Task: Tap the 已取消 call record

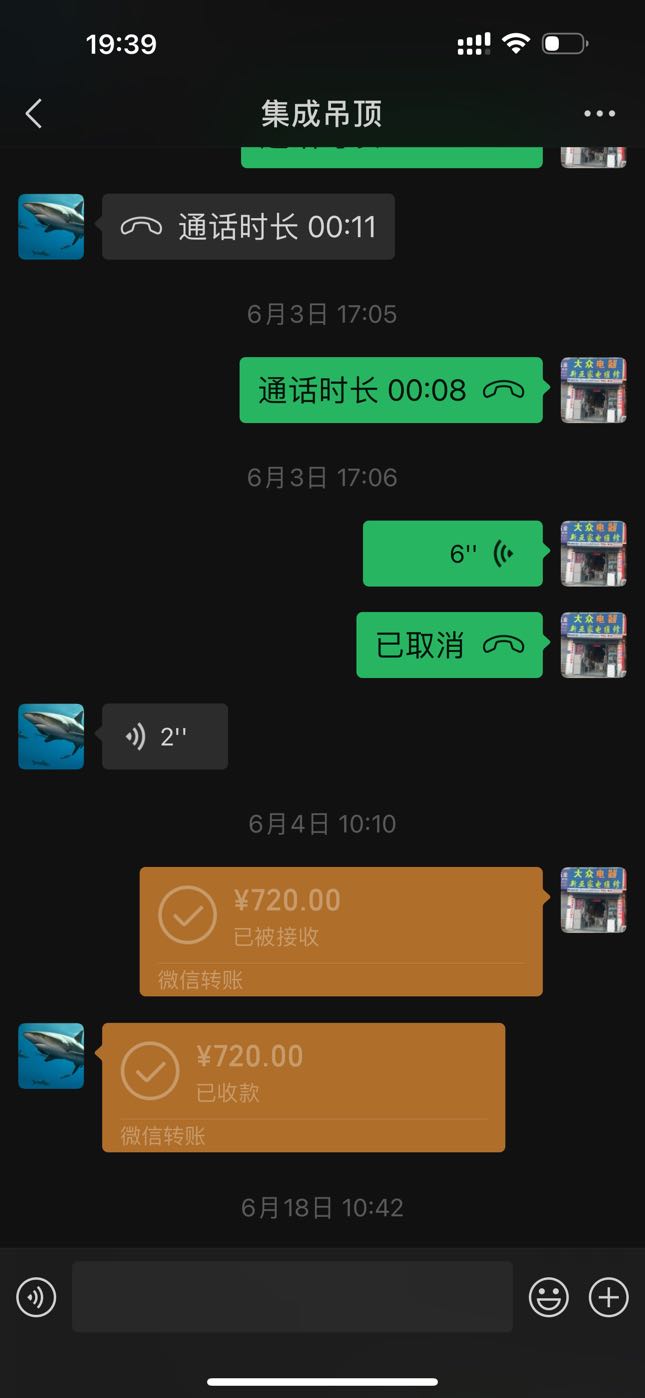Action: 450,645
